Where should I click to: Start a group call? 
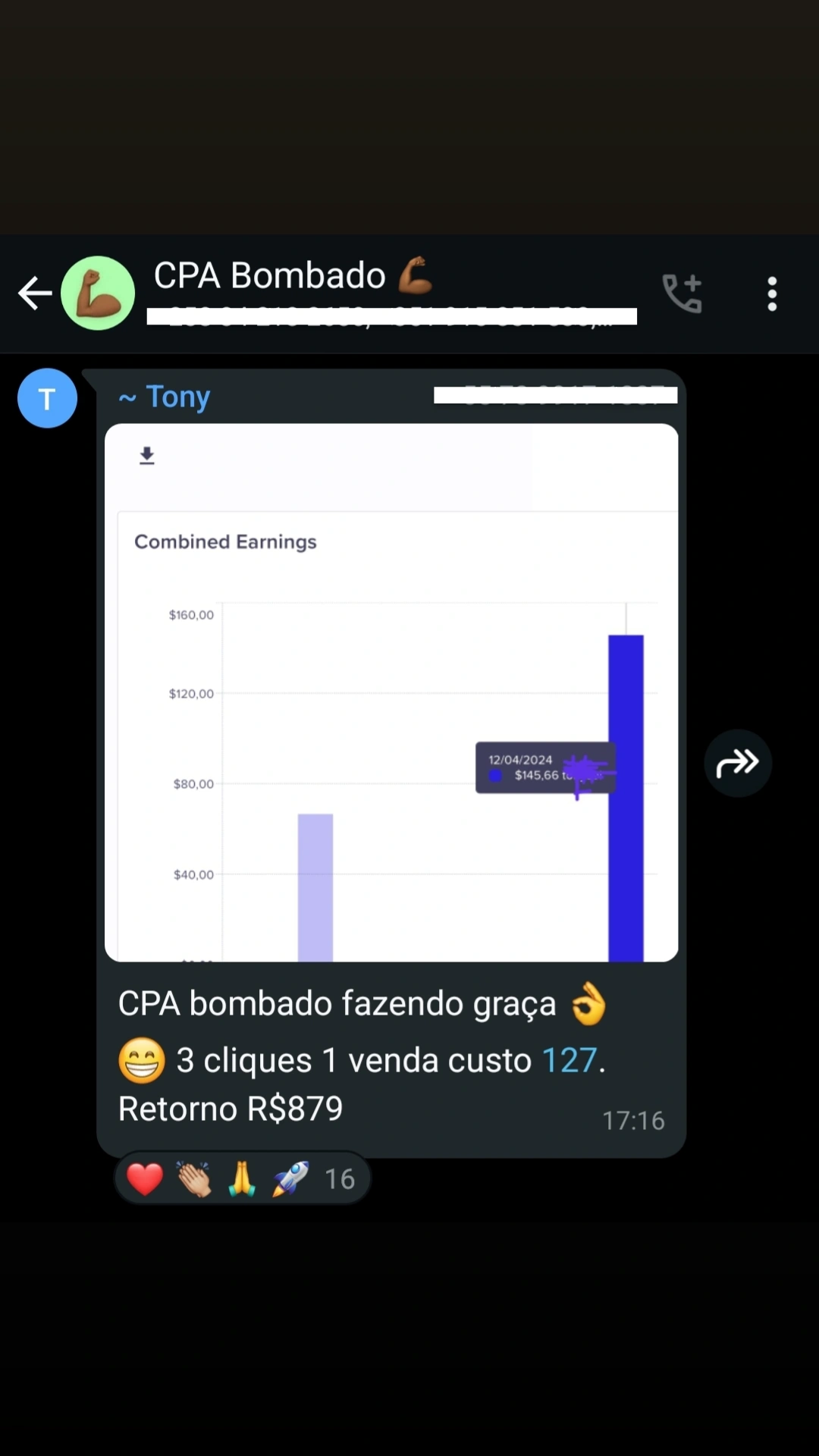point(682,293)
